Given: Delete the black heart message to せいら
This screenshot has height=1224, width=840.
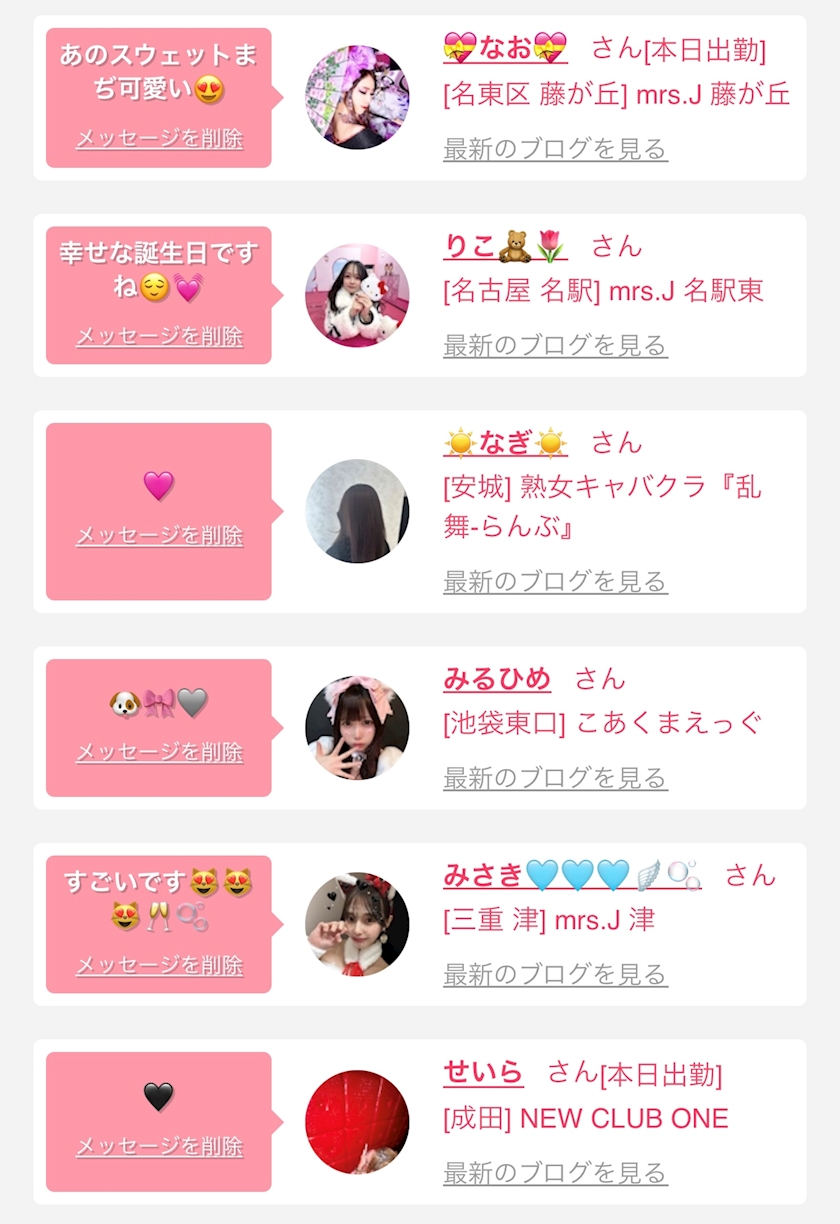Looking at the screenshot, I should [x=159, y=1147].
